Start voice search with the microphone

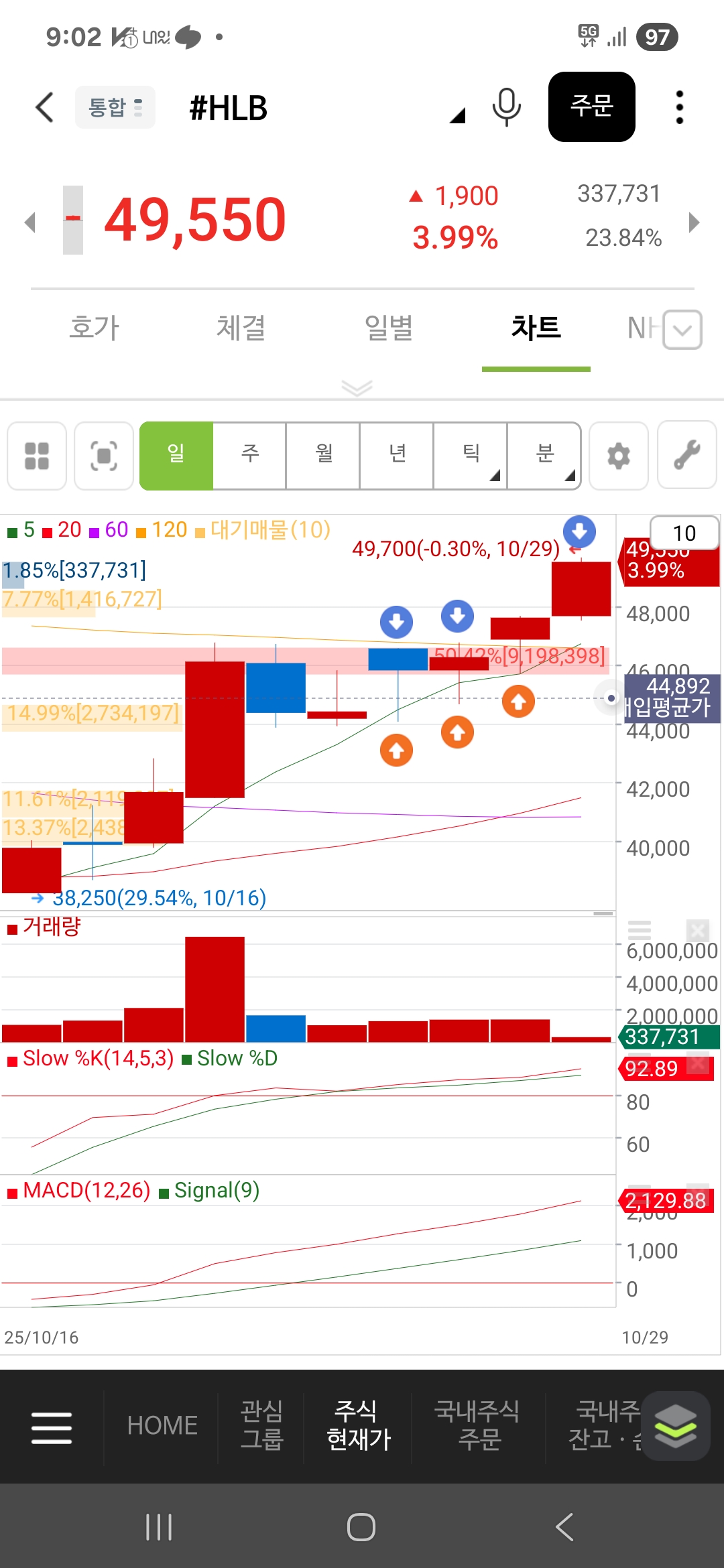tap(506, 107)
